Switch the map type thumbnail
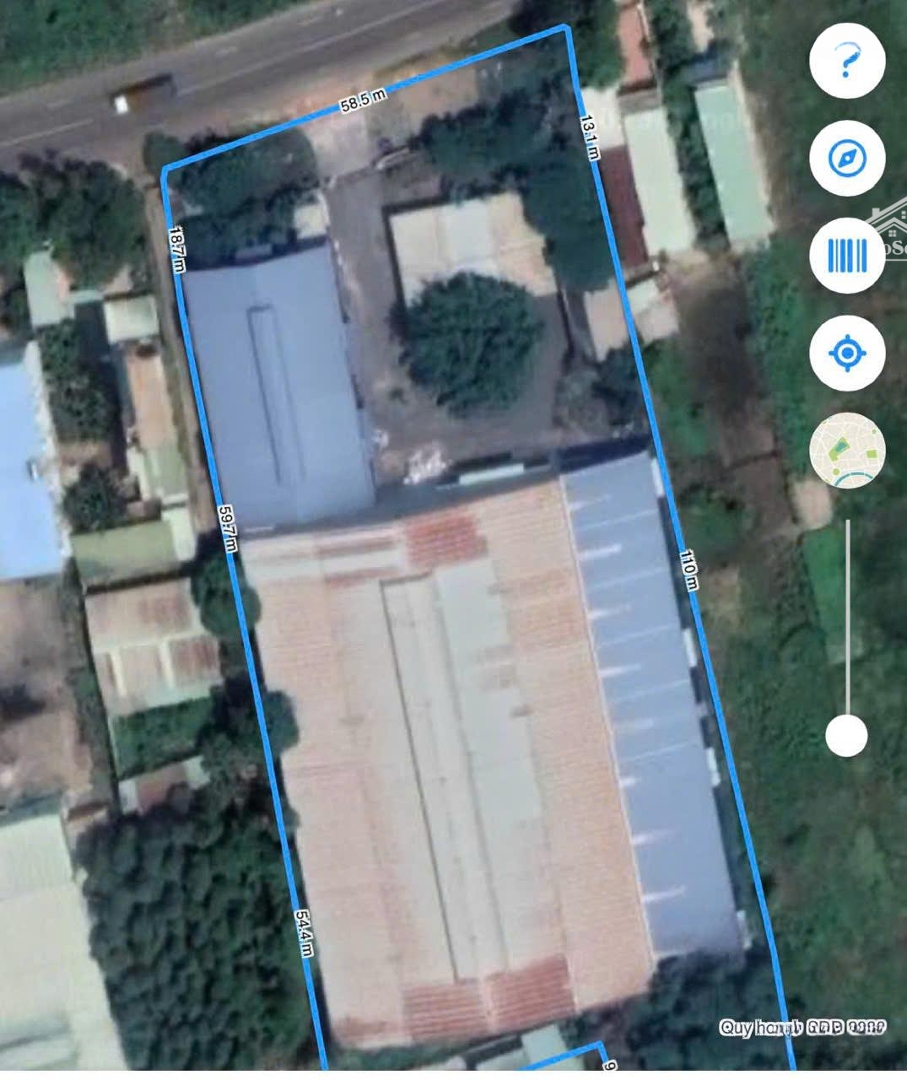 847,451
